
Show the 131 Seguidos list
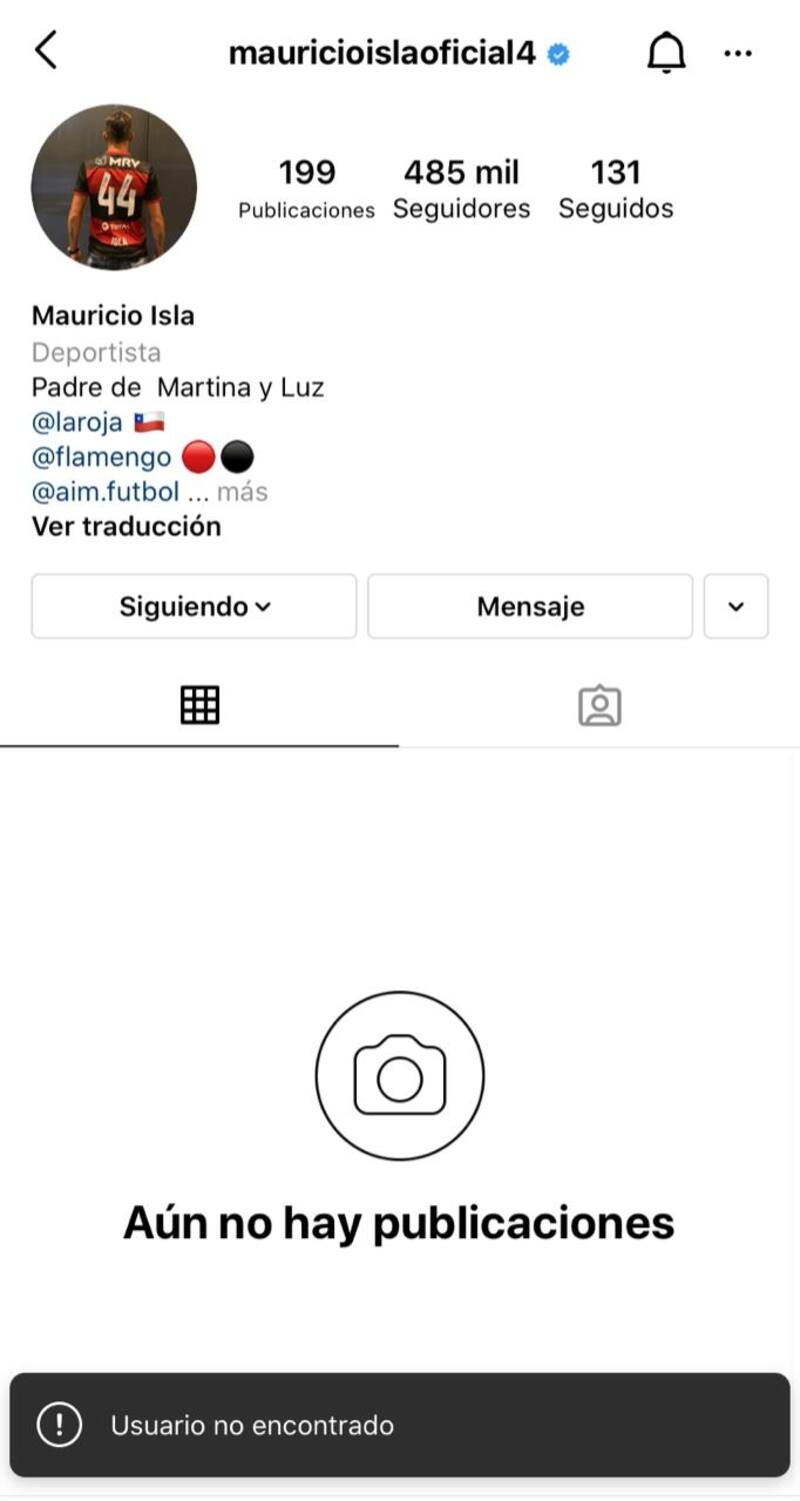coord(615,189)
